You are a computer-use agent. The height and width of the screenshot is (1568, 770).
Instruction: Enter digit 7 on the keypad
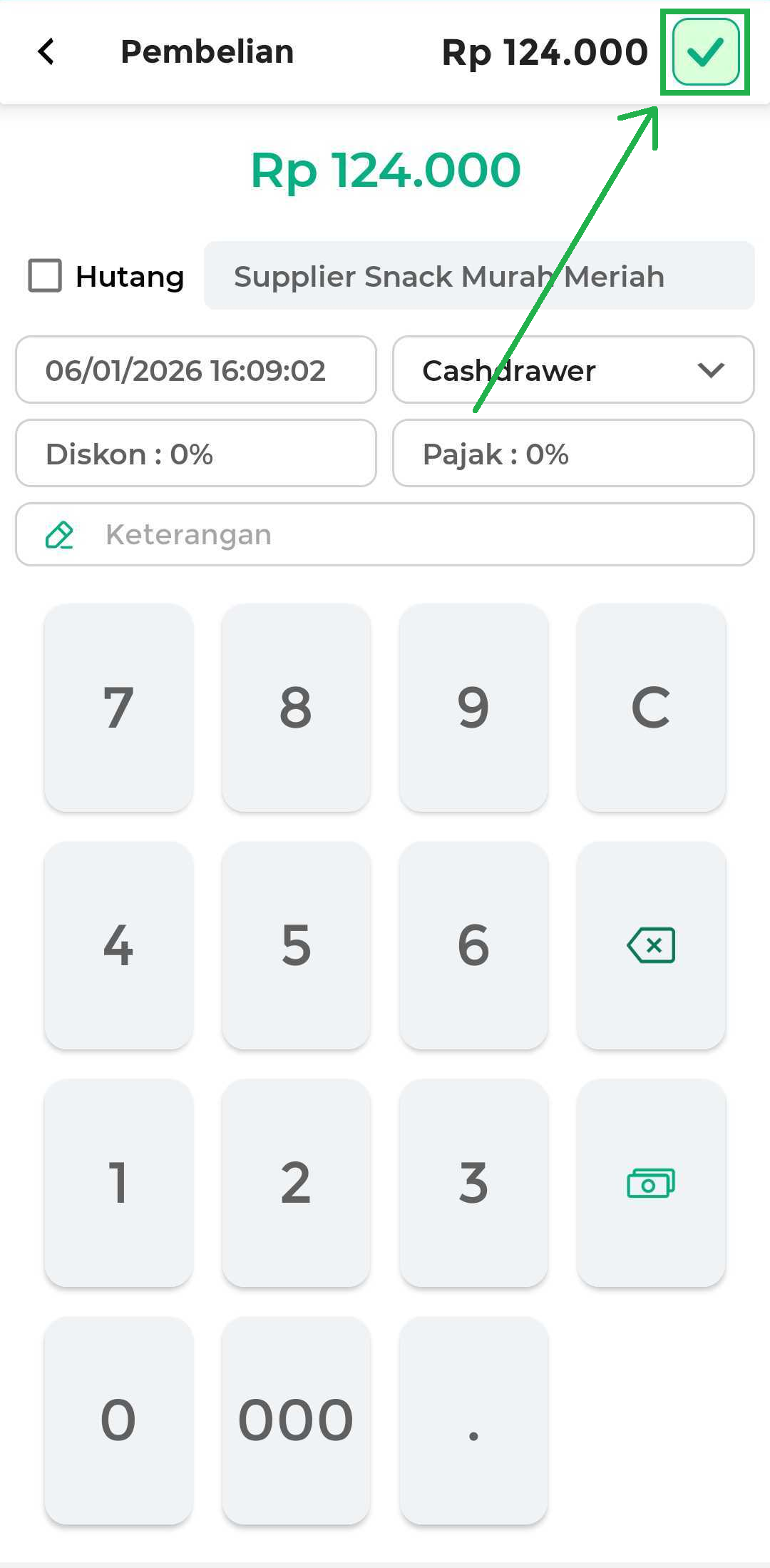point(118,708)
